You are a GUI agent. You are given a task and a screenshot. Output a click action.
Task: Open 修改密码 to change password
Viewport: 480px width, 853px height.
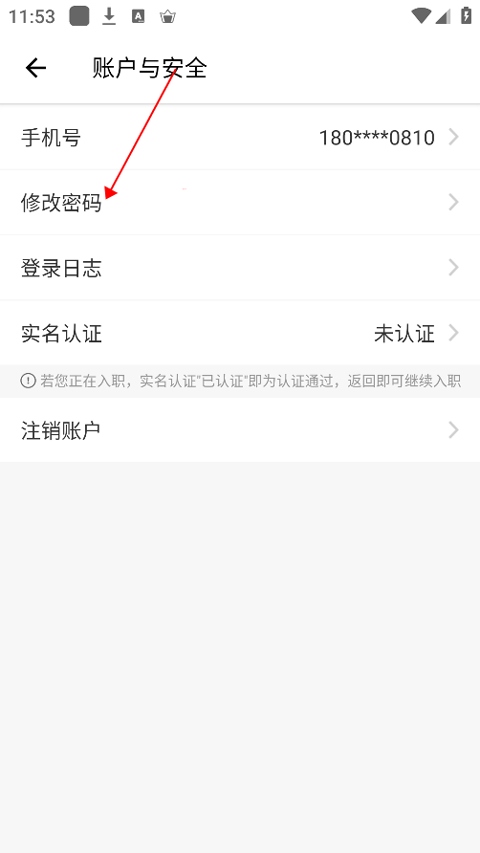(240, 202)
